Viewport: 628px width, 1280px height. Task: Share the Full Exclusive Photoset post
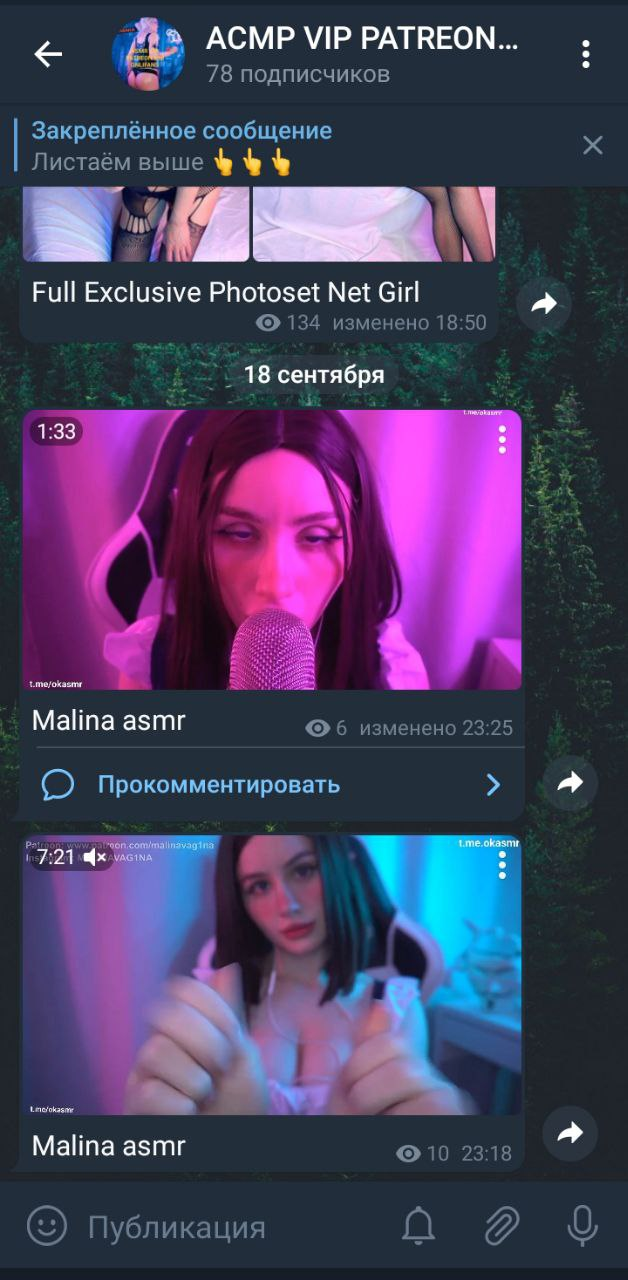(x=544, y=305)
